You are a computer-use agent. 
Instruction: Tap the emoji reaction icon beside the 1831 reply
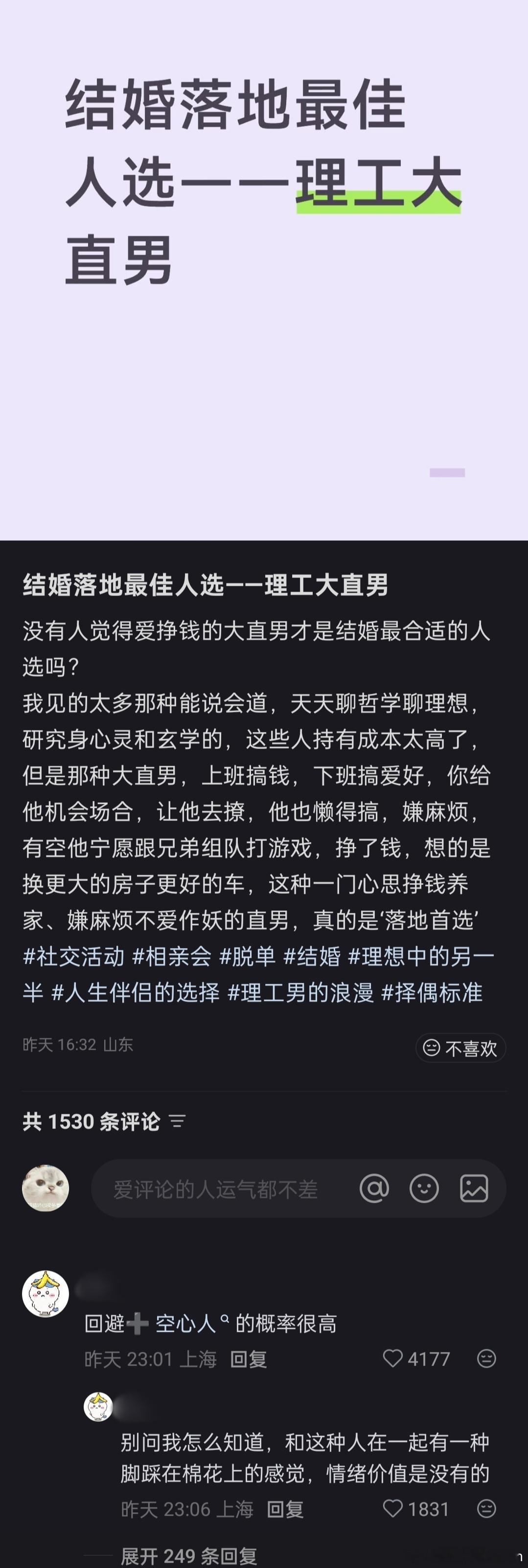(x=485, y=1509)
